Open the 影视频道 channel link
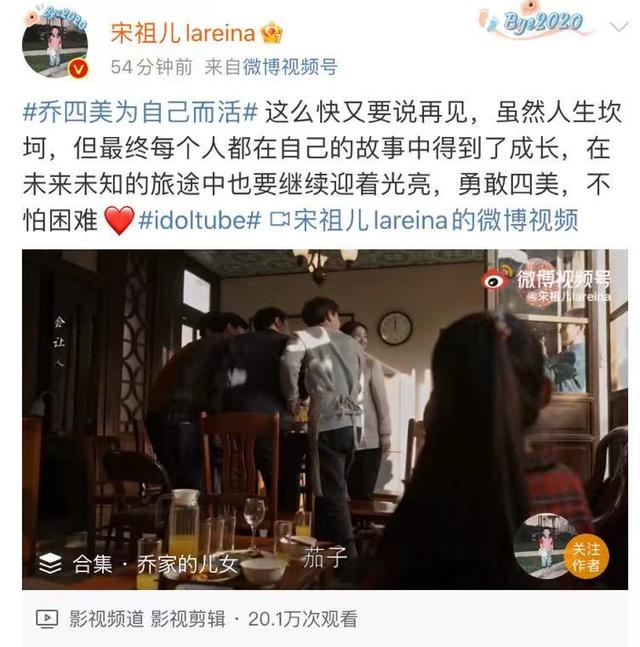 [x=107, y=619]
